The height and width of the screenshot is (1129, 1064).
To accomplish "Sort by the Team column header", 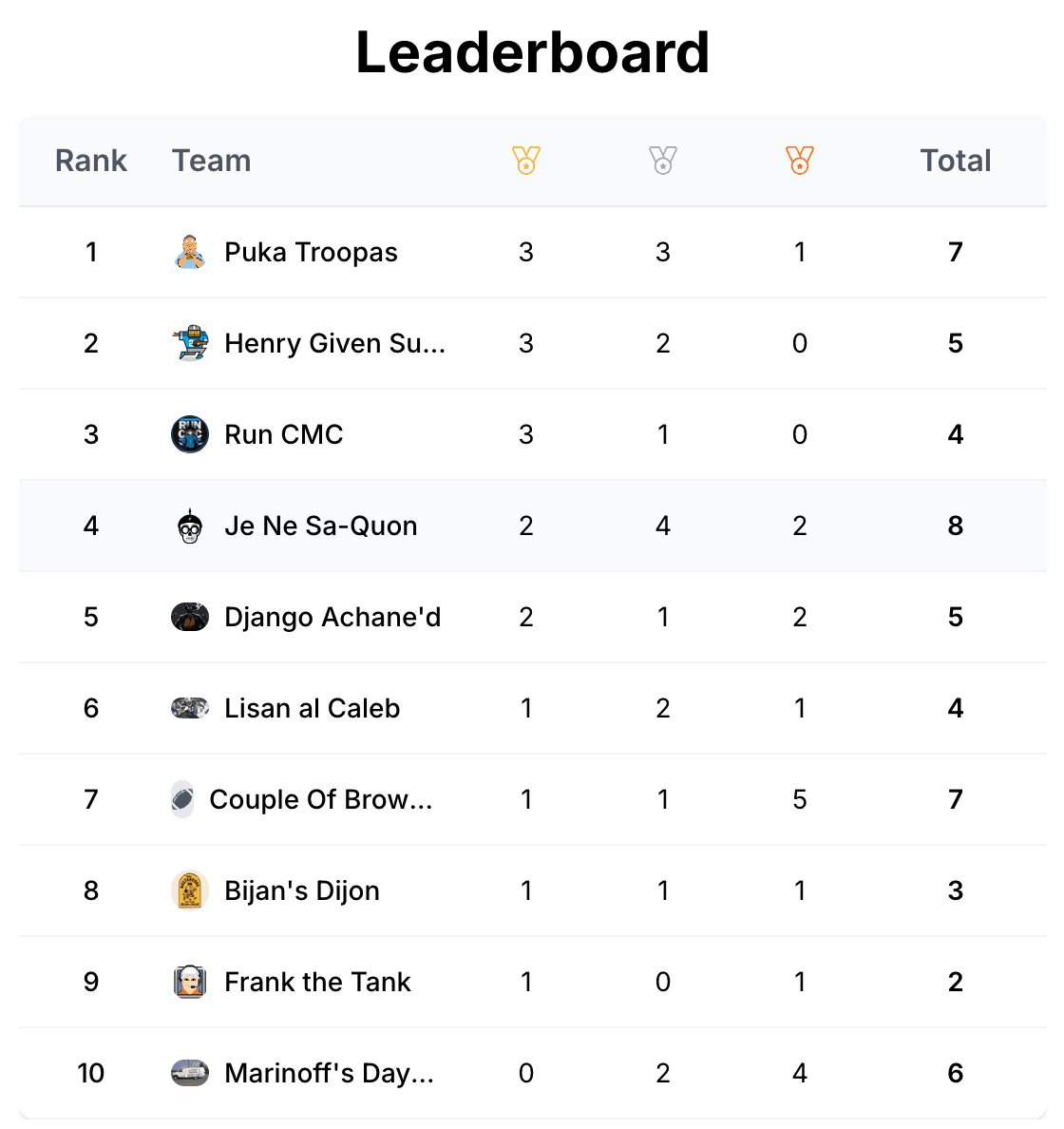I will [x=211, y=161].
